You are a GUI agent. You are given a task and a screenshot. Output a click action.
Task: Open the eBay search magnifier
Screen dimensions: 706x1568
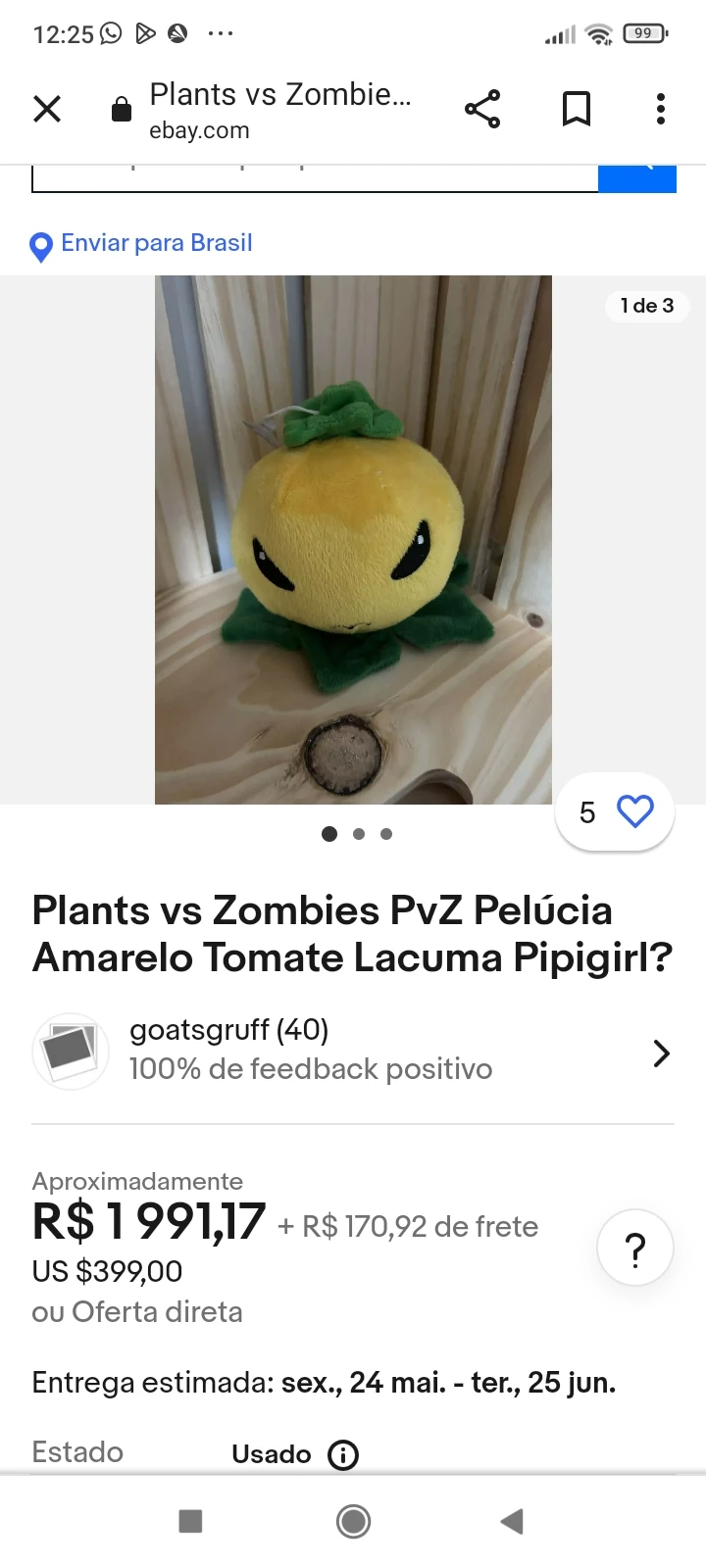[x=638, y=174]
